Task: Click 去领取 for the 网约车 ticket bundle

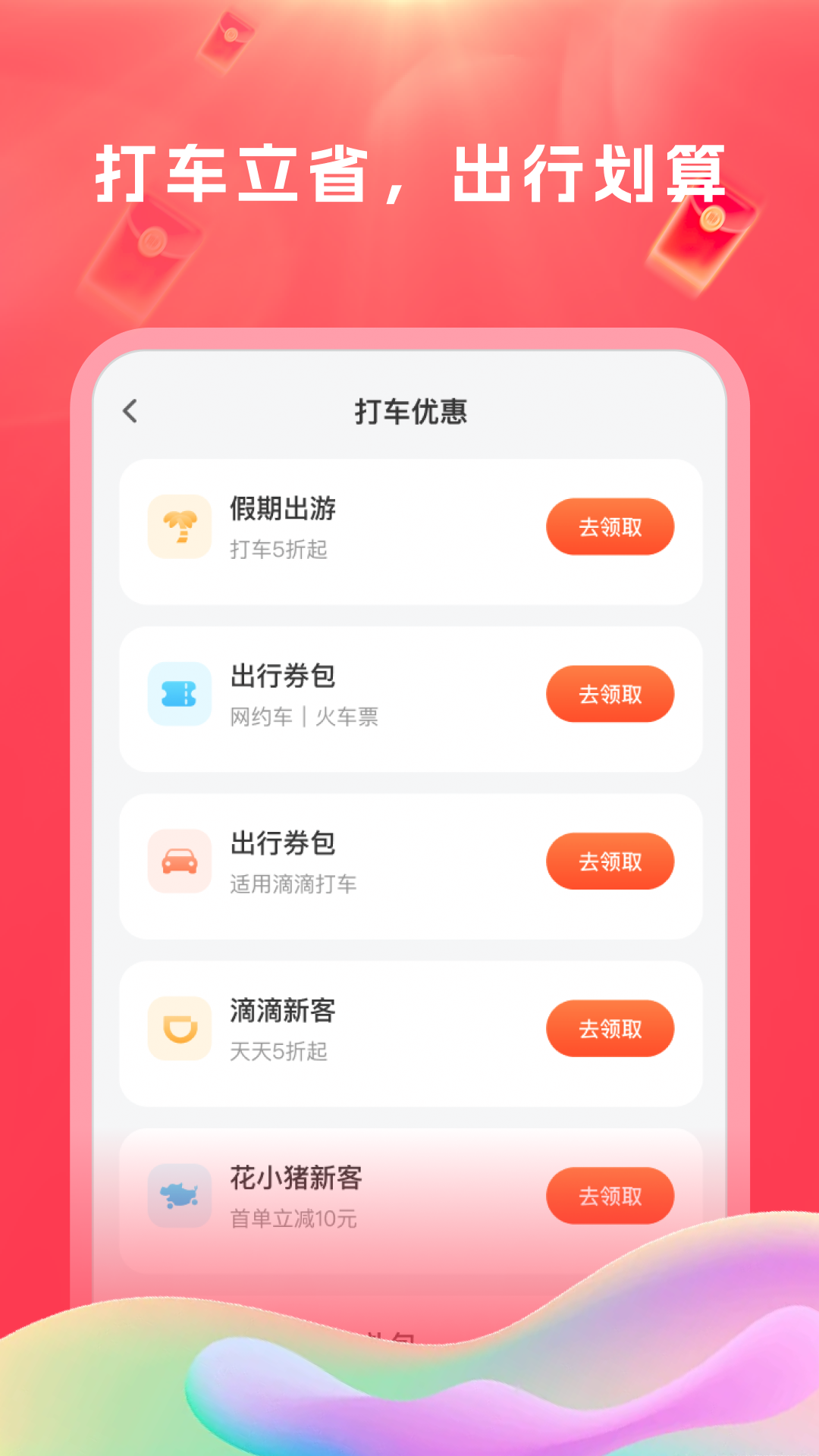Action: pos(610,693)
